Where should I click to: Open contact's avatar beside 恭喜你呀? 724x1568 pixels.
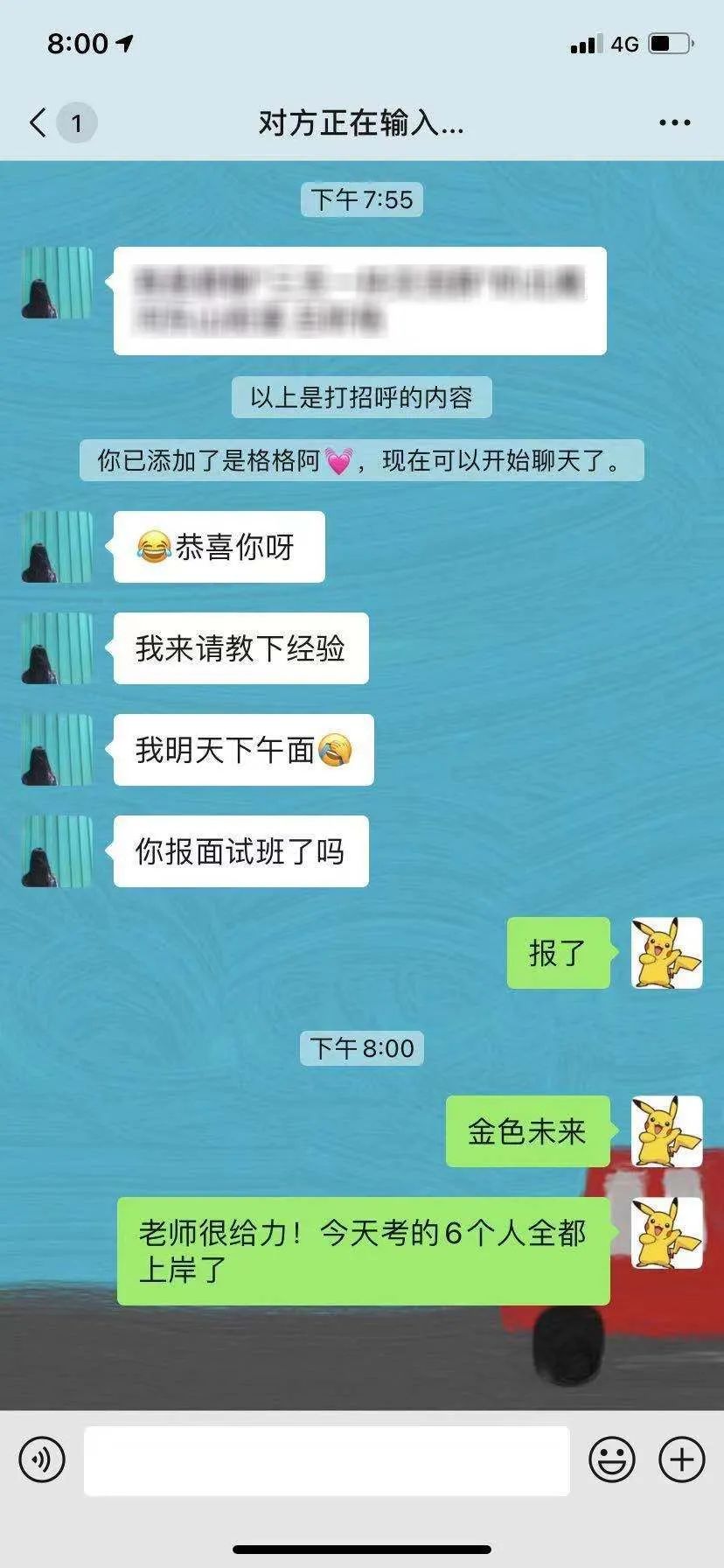pyautogui.click(x=57, y=547)
